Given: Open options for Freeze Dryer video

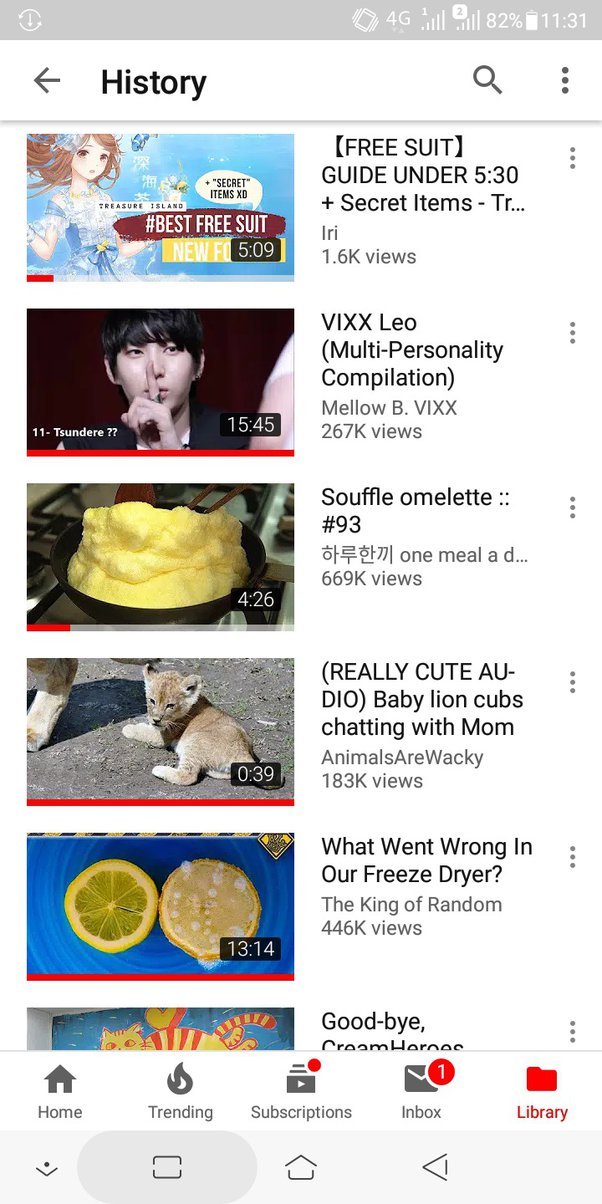Looking at the screenshot, I should 572,858.
